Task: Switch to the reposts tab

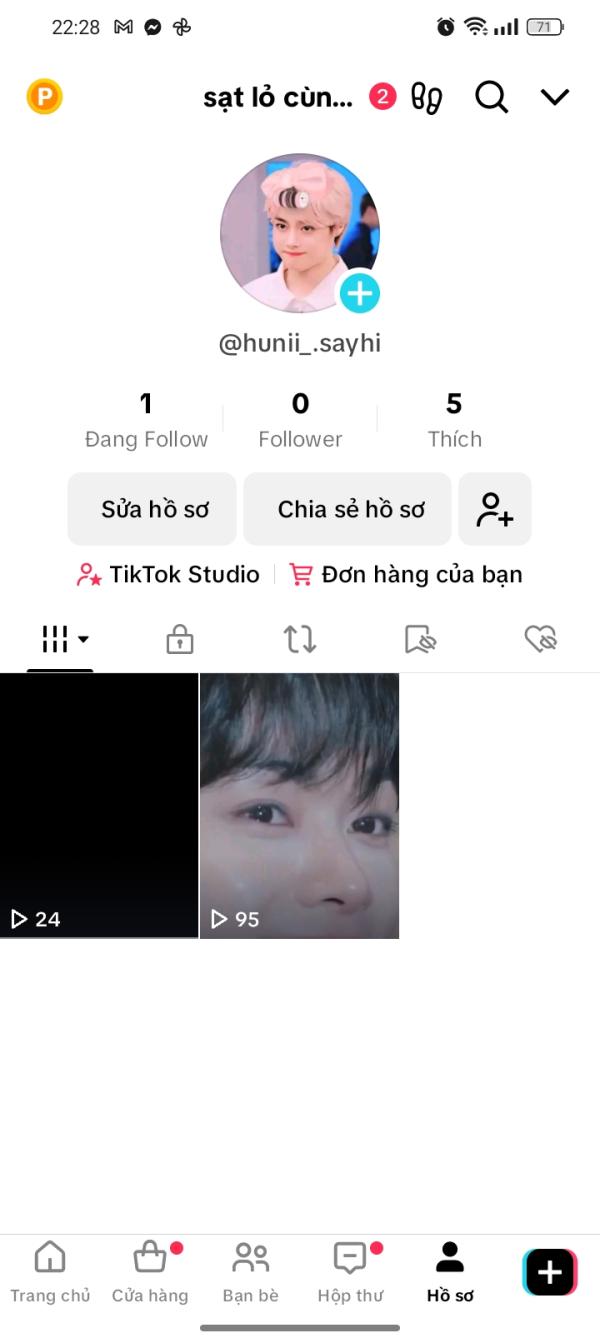Action: click(x=300, y=640)
